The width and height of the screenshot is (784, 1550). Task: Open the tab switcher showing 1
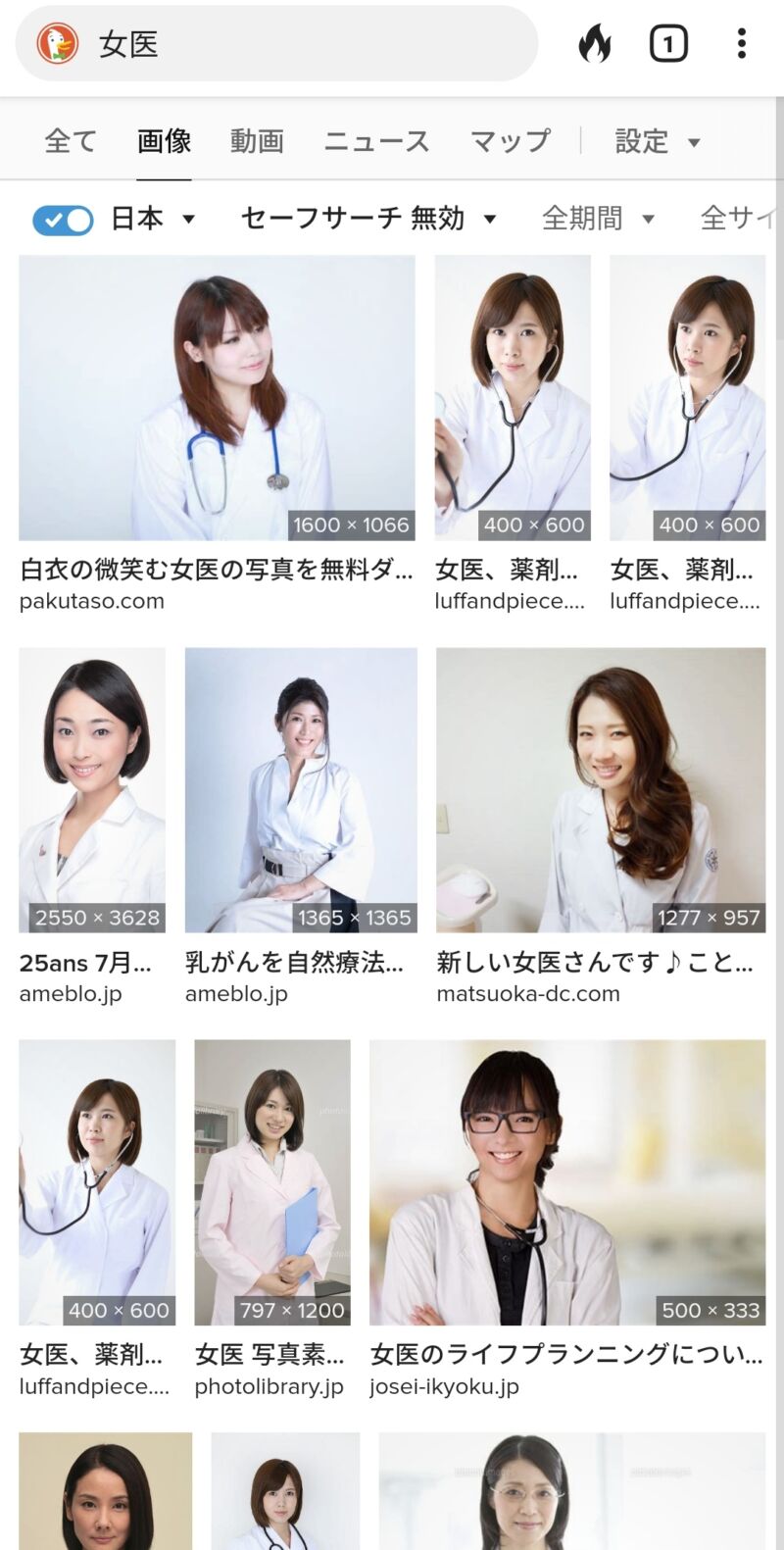coord(668,44)
